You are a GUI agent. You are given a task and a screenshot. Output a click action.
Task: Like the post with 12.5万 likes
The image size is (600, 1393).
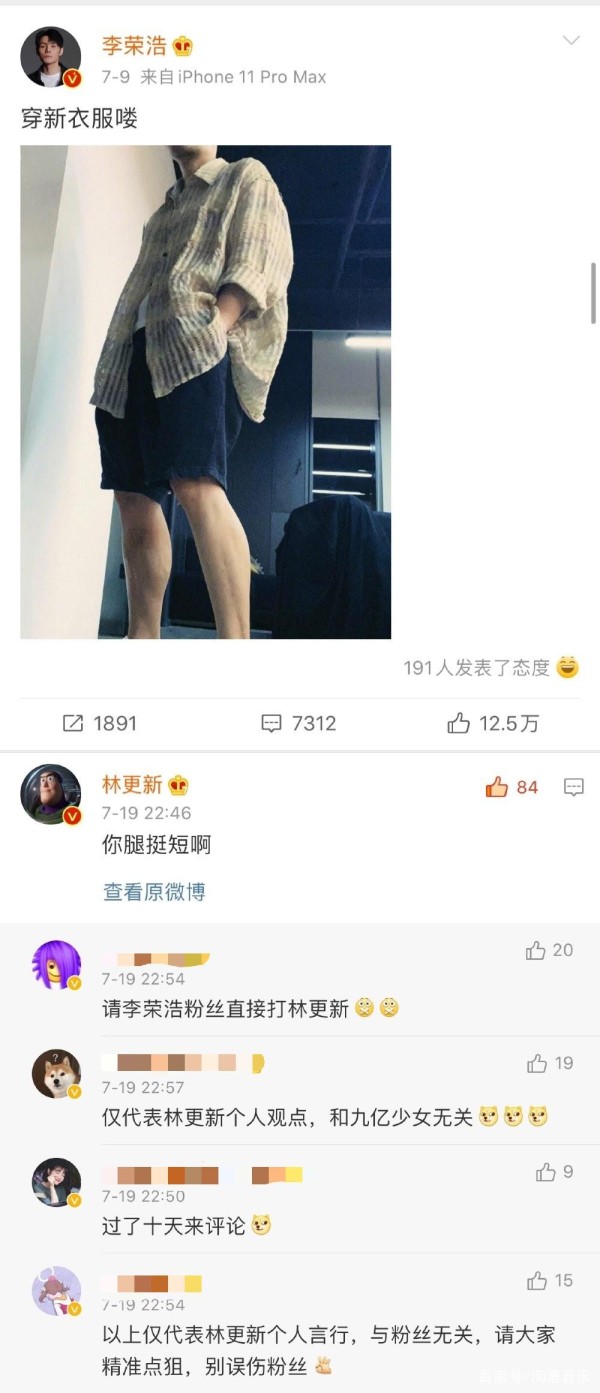(x=492, y=723)
